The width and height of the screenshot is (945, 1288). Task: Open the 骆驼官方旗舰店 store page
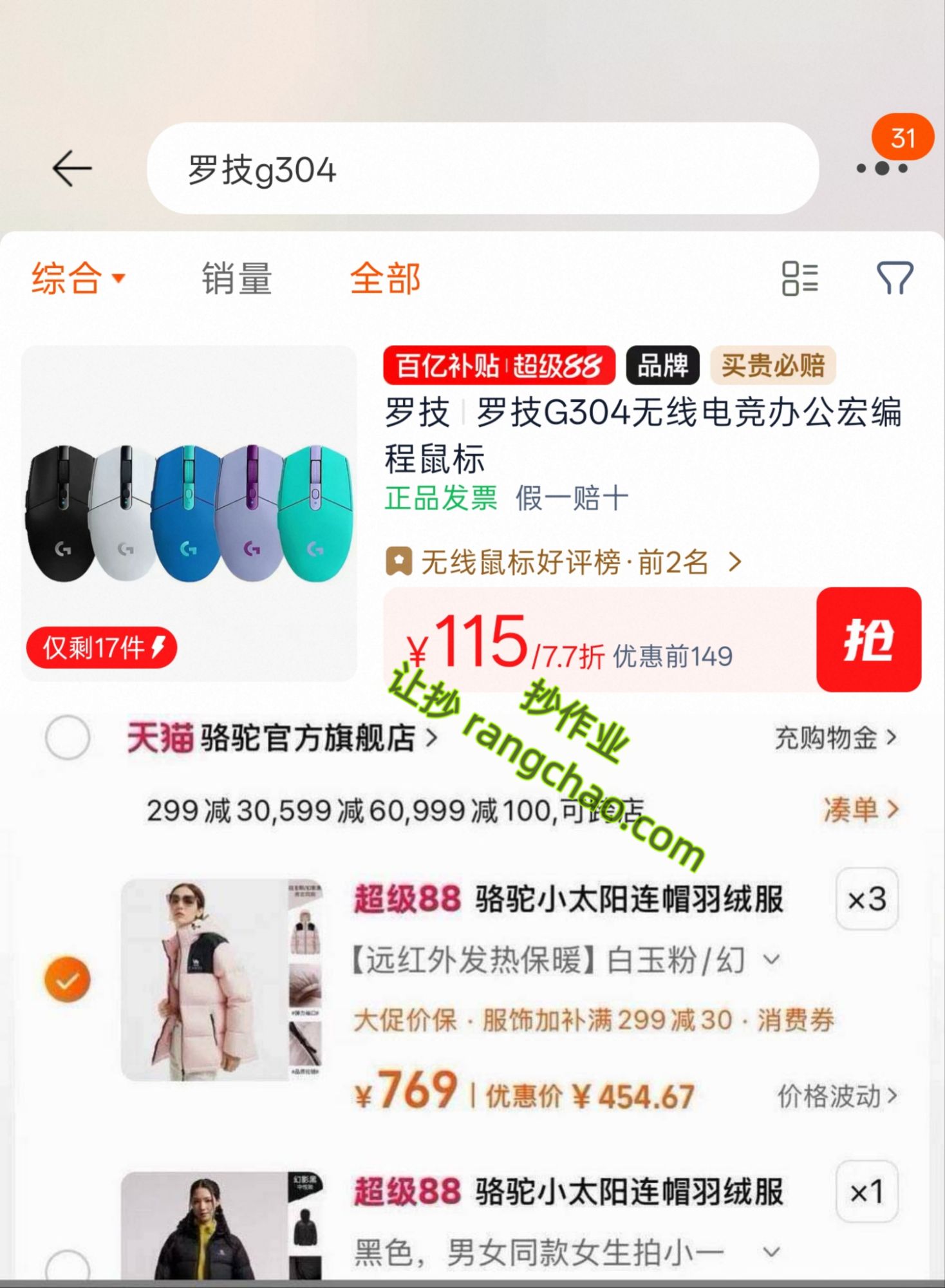point(282,737)
